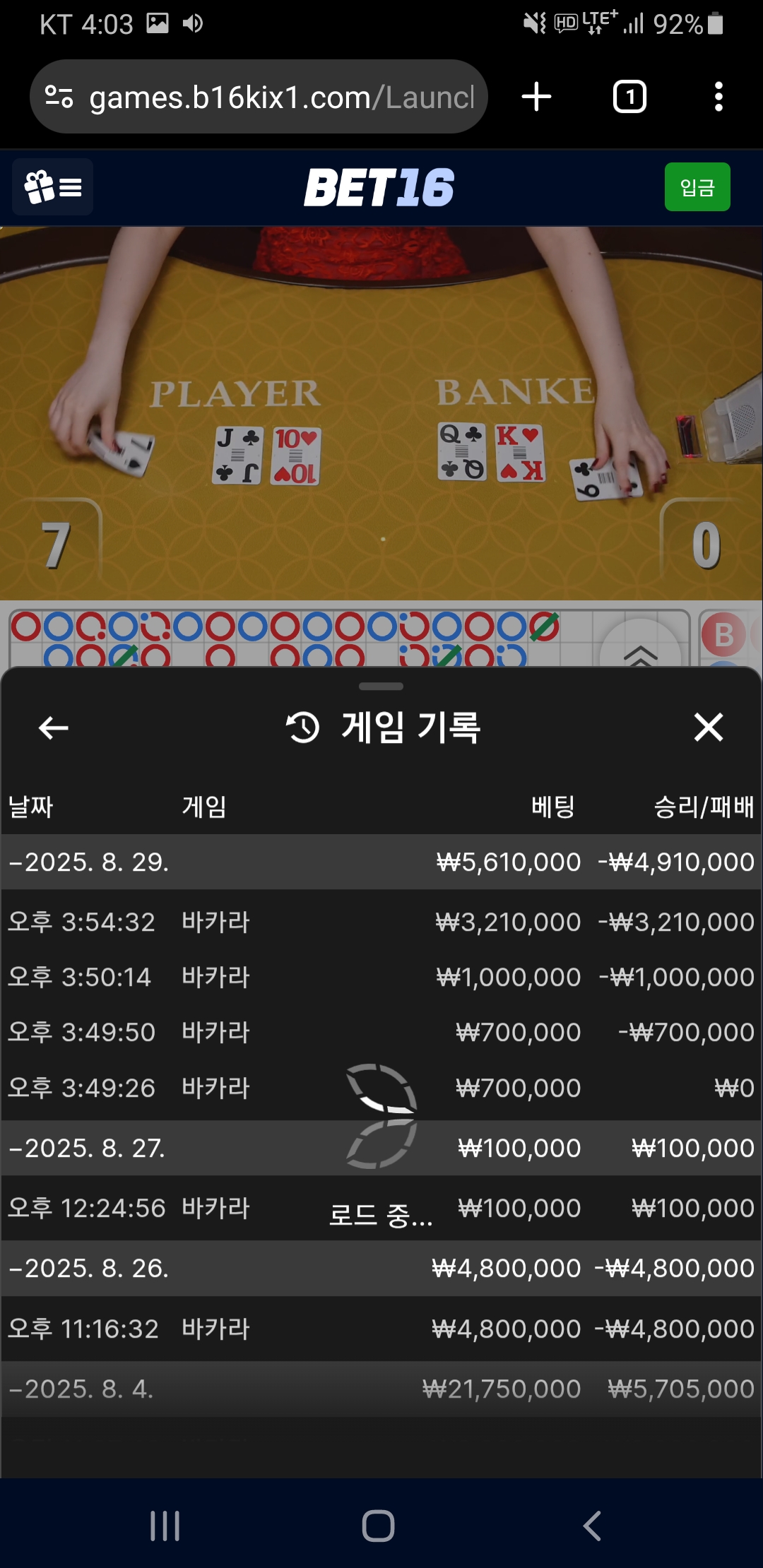Tap the green 입금 deposit button

click(697, 187)
